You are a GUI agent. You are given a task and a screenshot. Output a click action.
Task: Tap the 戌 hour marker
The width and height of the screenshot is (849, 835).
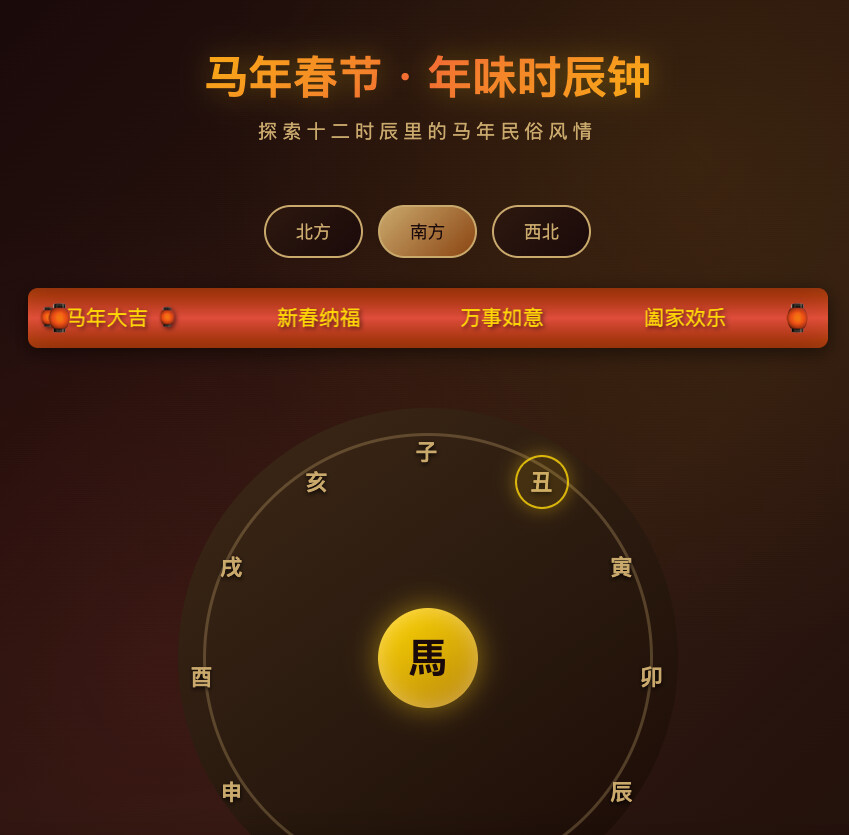(x=231, y=568)
